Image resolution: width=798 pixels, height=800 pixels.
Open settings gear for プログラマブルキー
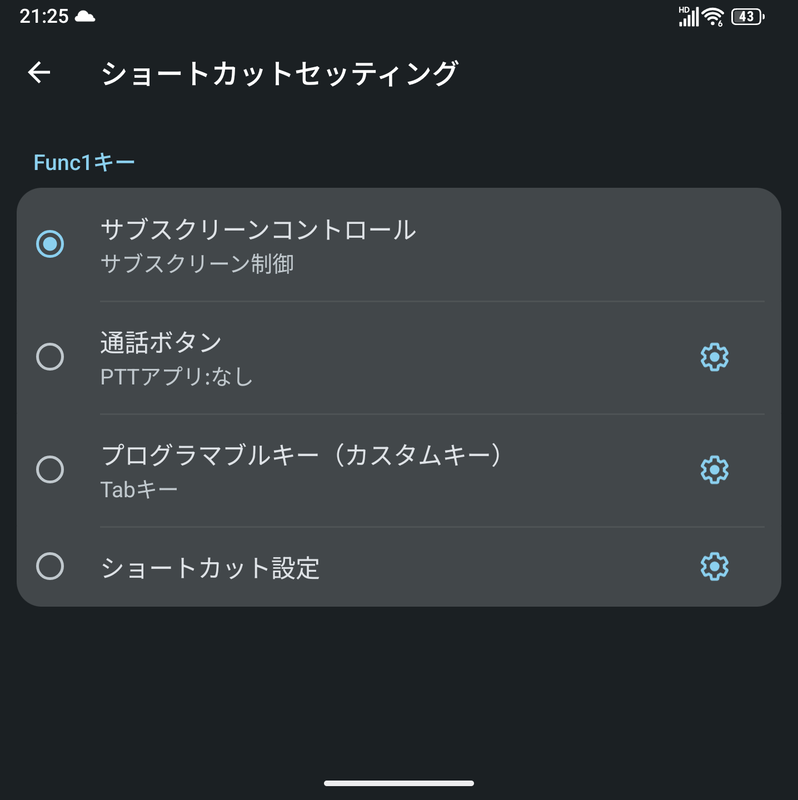tap(713, 468)
